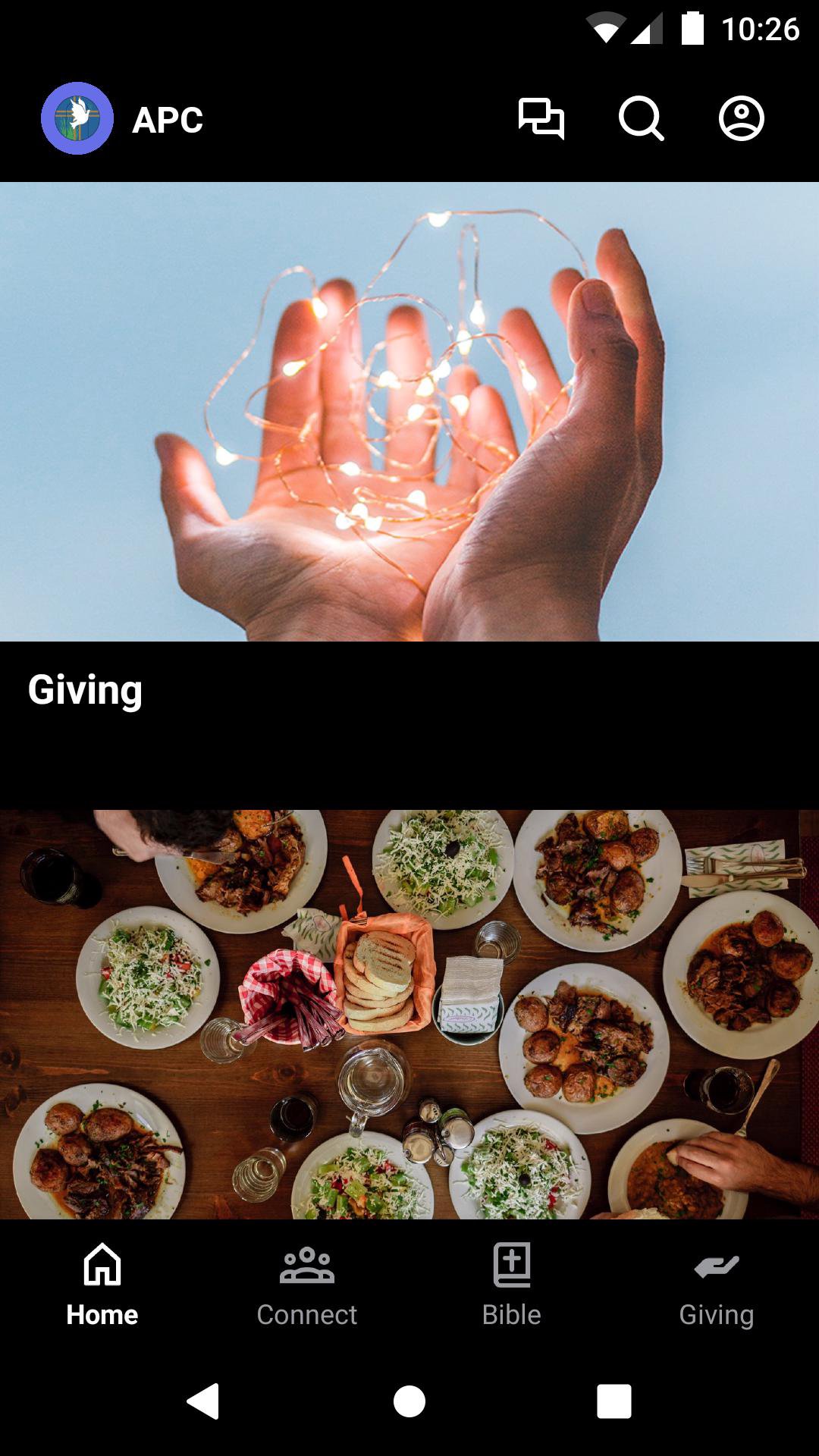Switch to the Giving tab

716,1285
